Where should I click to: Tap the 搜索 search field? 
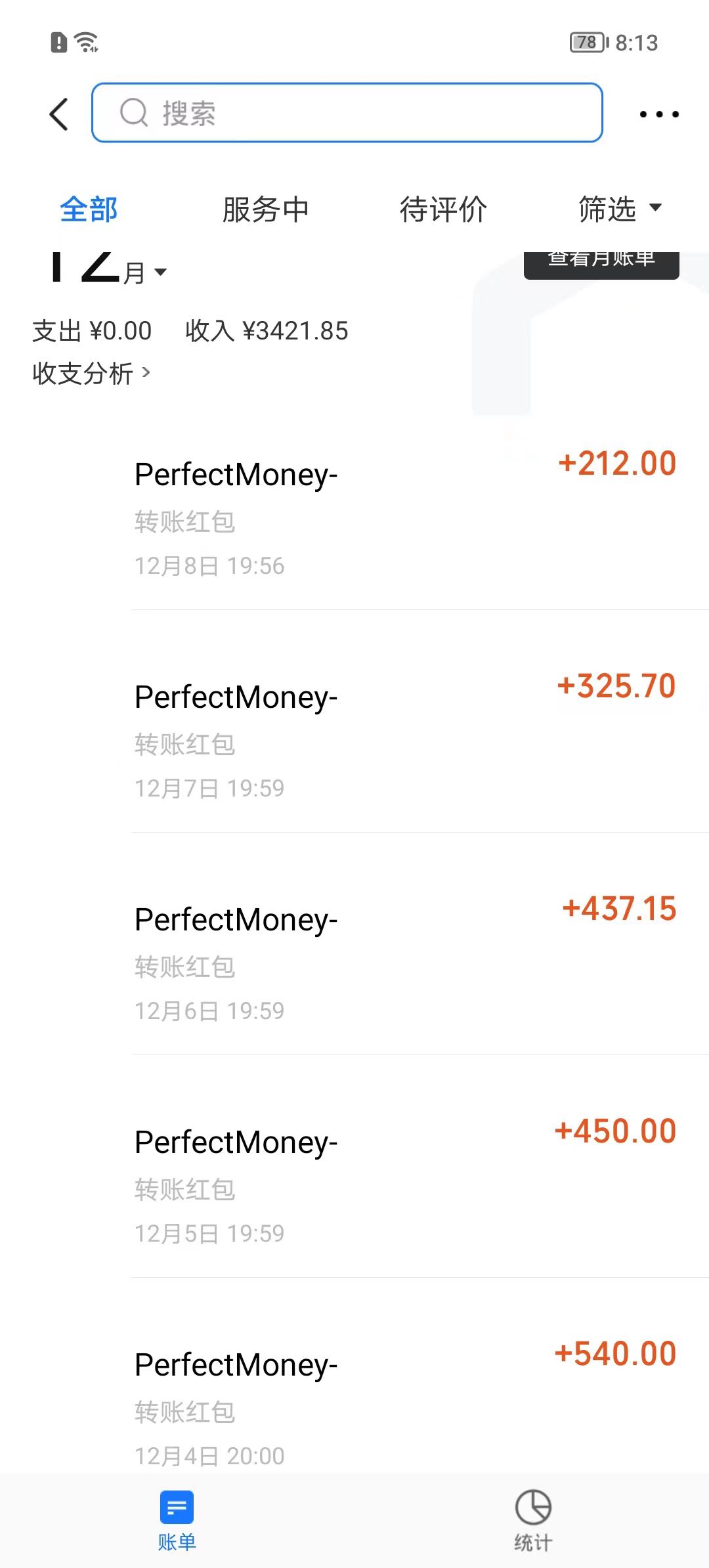tap(347, 112)
